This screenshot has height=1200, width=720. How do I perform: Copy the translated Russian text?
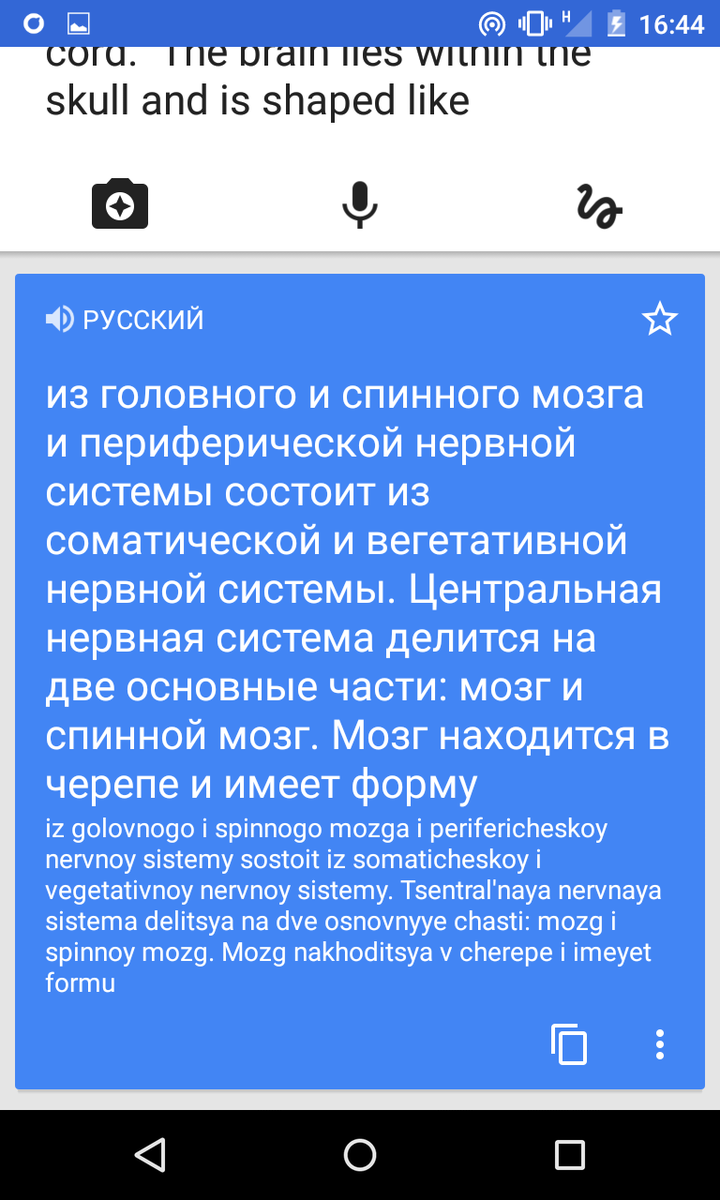[569, 1044]
